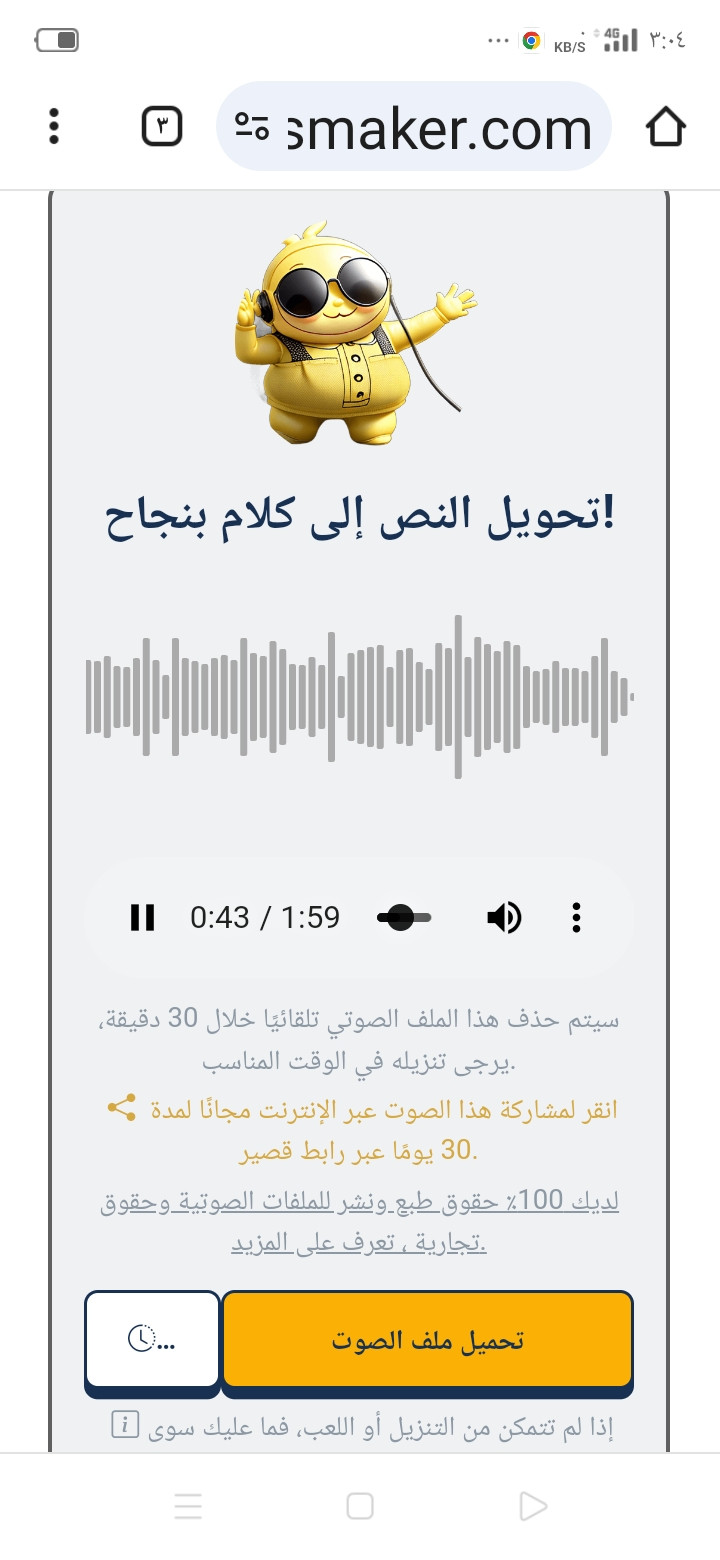720x1560 pixels.
Task: Tap the audio seek slider
Action: coord(404,917)
